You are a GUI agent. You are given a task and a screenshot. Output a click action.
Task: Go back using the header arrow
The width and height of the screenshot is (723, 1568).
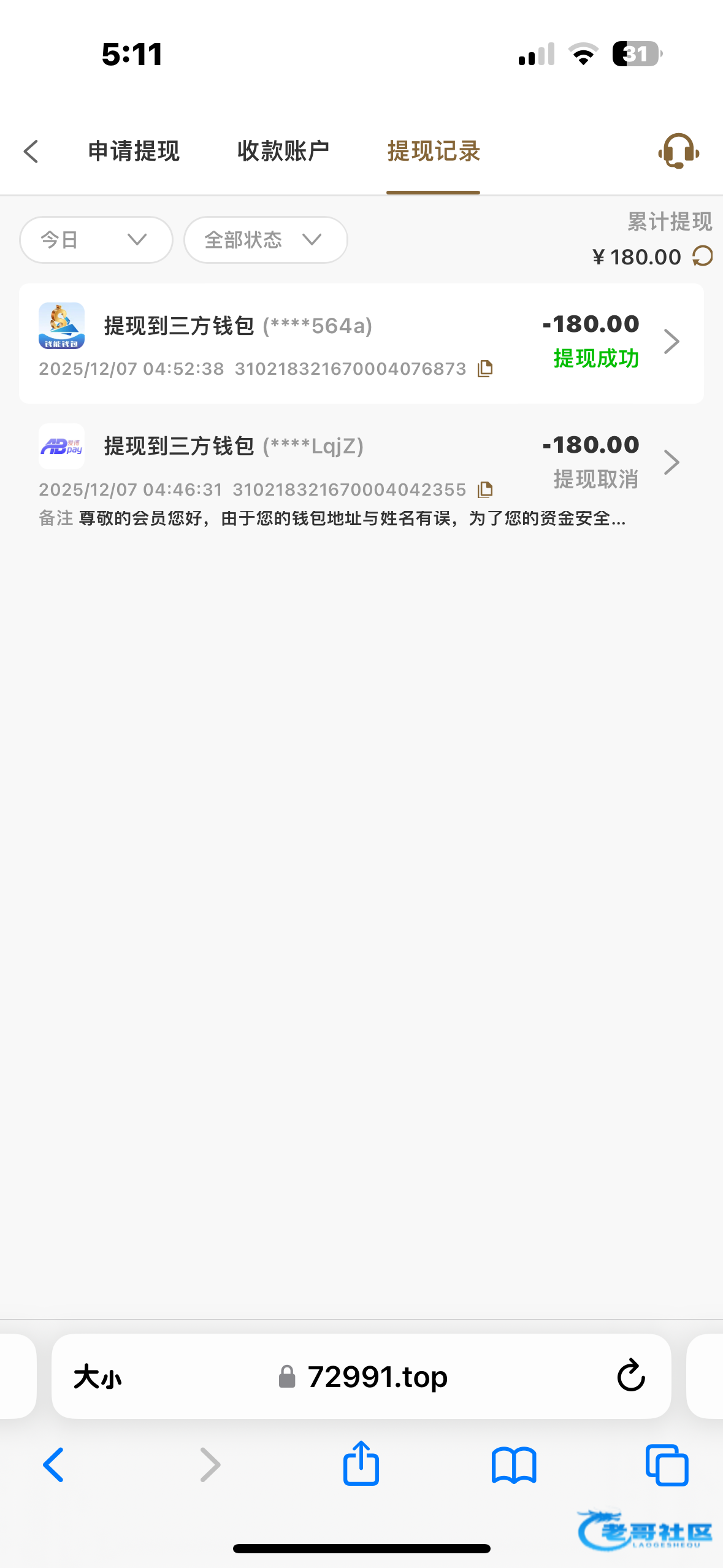(31, 152)
